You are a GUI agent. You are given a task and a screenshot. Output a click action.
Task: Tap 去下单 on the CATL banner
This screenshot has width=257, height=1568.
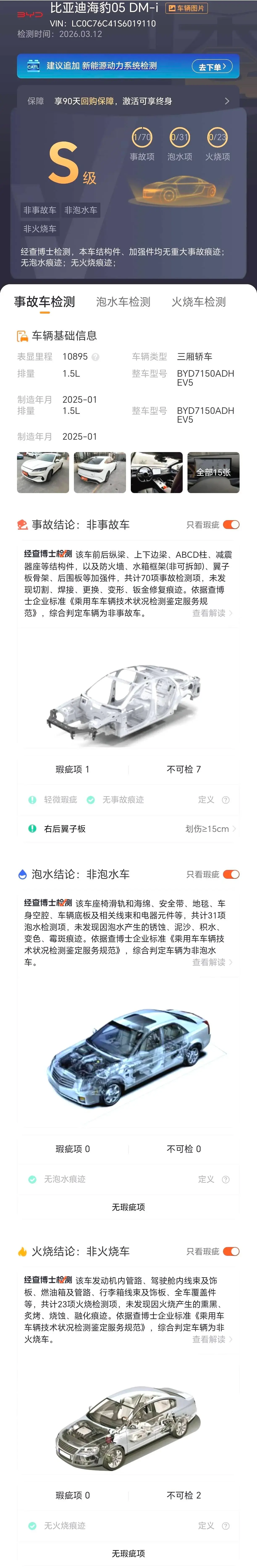coord(212,66)
